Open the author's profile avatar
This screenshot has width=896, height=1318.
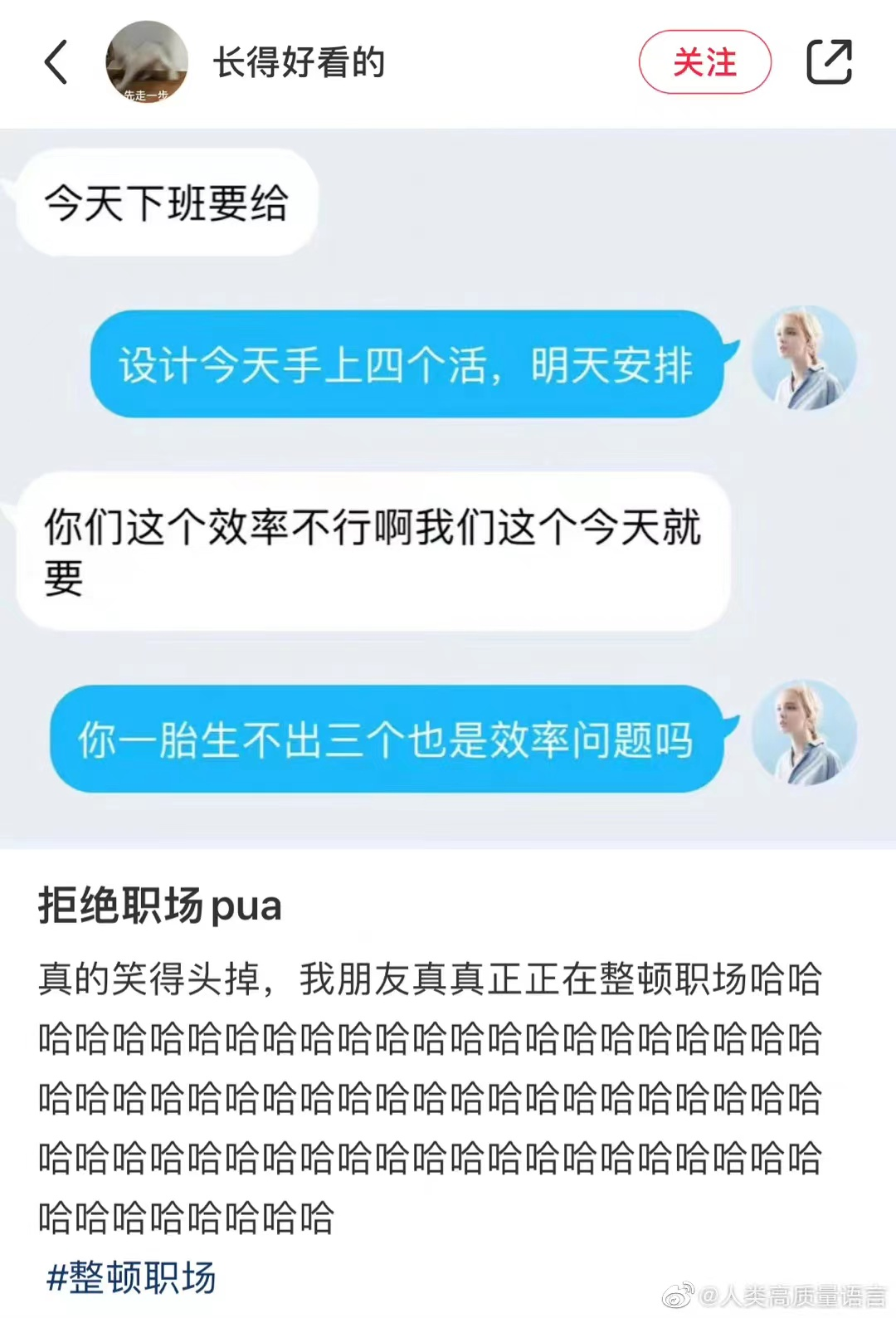click(147, 63)
